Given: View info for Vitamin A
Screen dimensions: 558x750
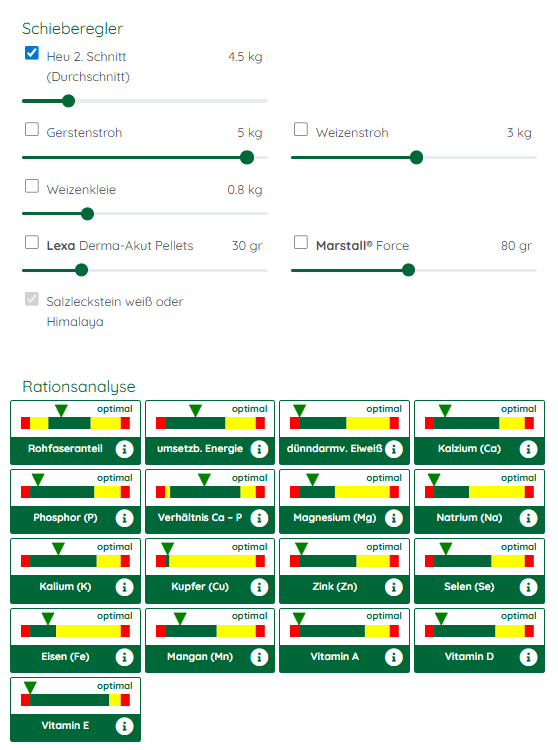Looking at the screenshot, I should [394, 657].
